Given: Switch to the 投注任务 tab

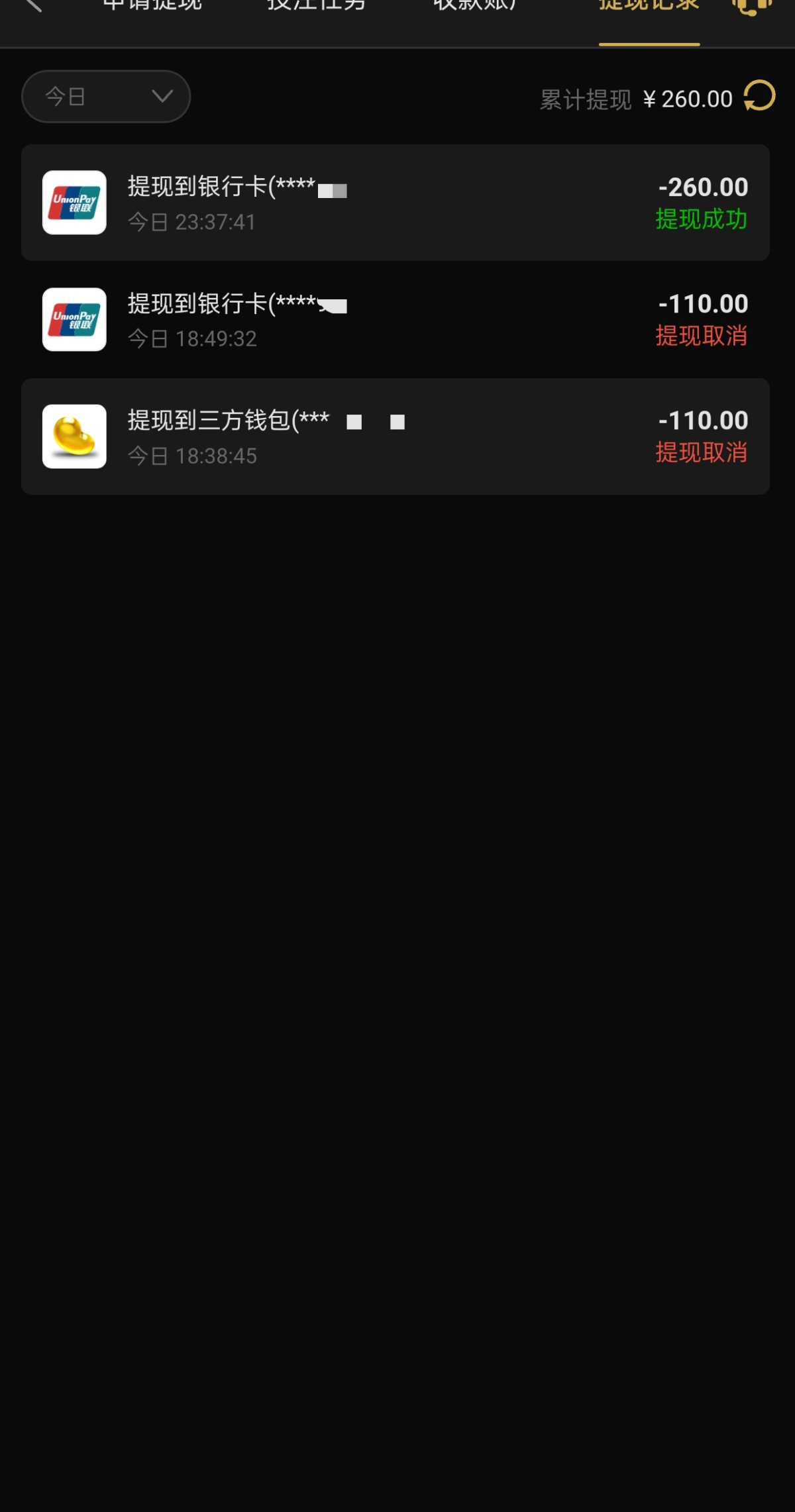Looking at the screenshot, I should [x=317, y=5].
